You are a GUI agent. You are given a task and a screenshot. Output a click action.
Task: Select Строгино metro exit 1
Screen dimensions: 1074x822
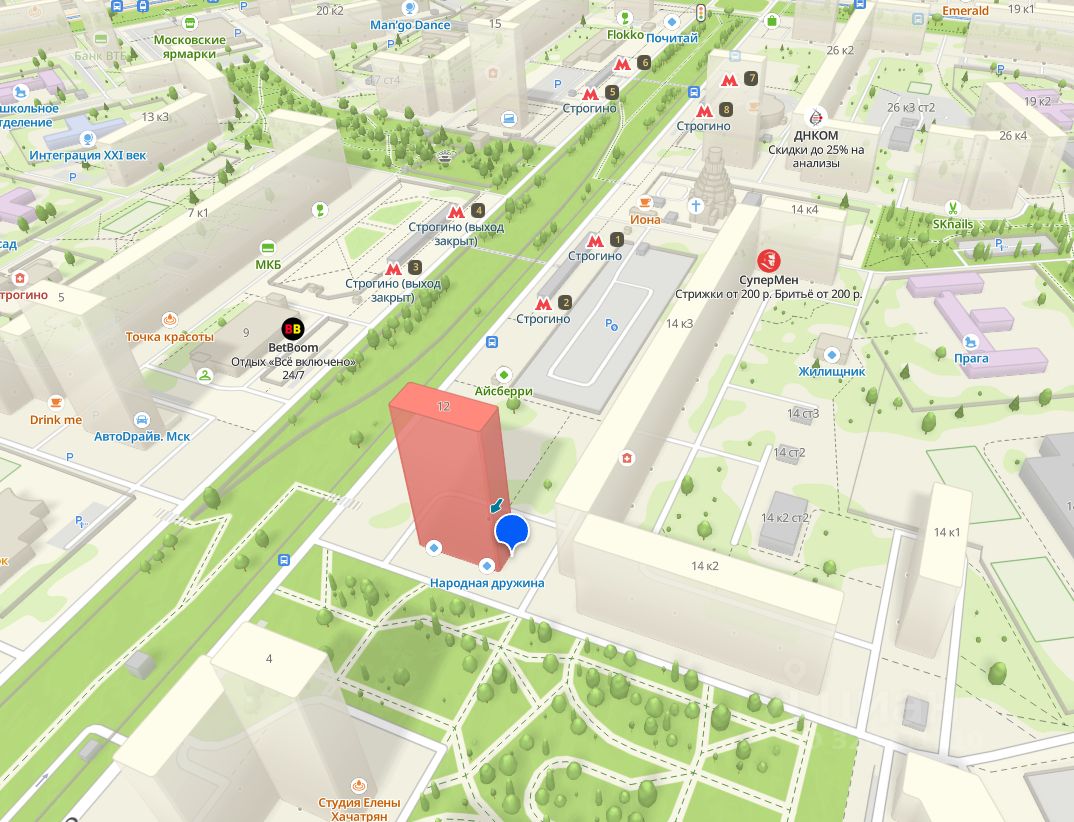tap(595, 240)
